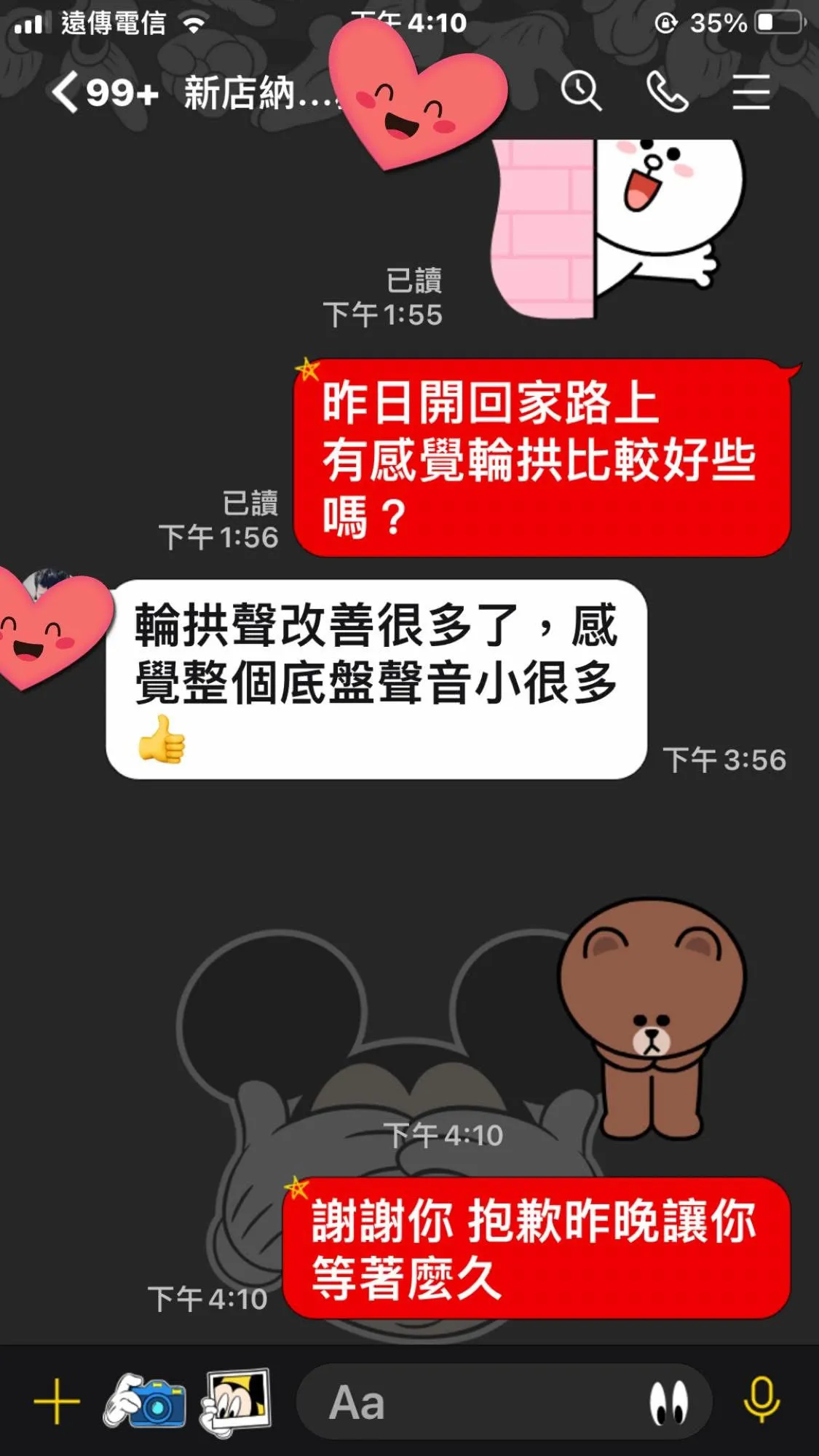Open the photo gallery picker
Screen dimensions: 819x1456
tap(236, 1401)
